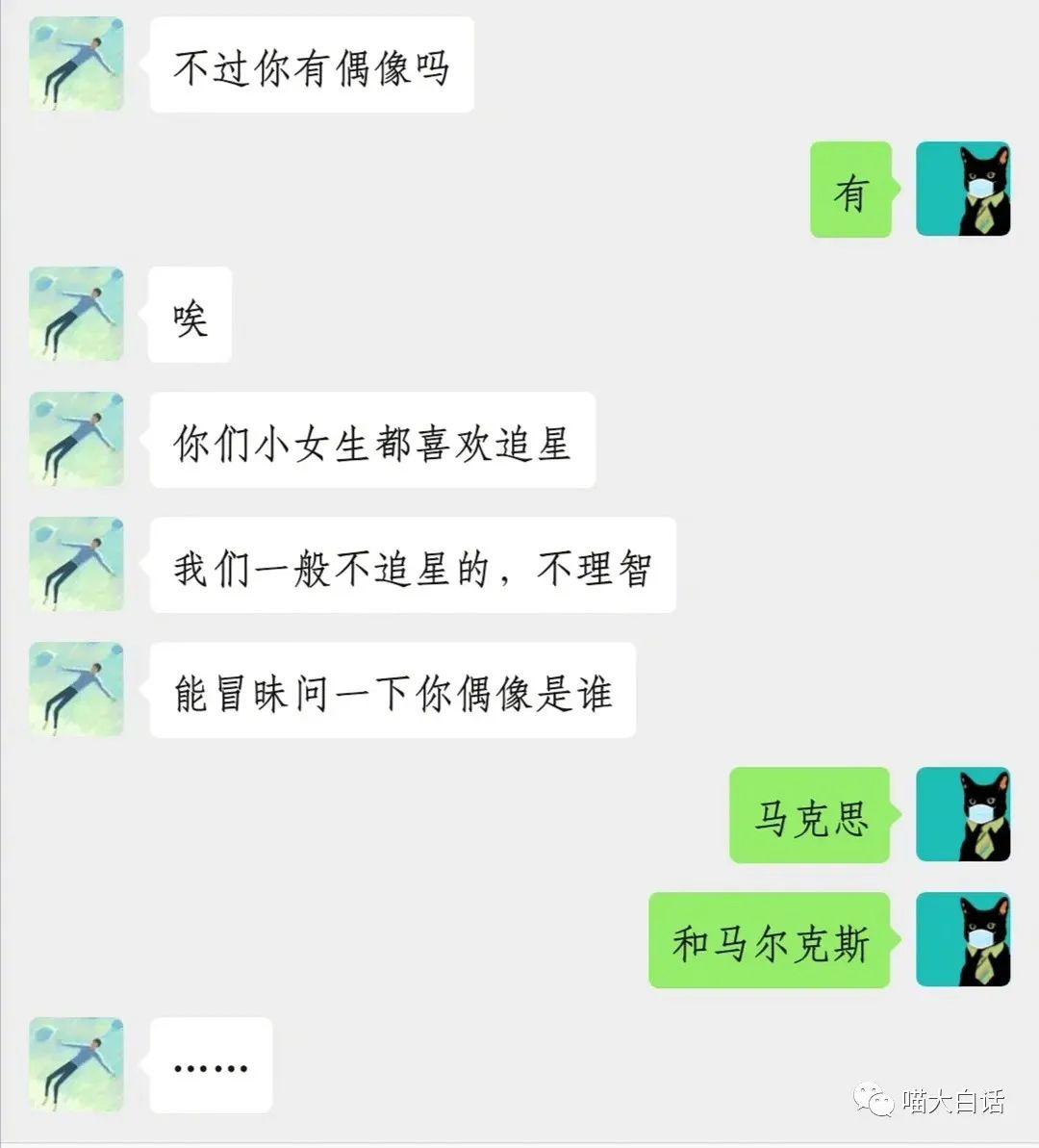Click the green '有' reply bubble
1039x1148 pixels.
pos(849,189)
